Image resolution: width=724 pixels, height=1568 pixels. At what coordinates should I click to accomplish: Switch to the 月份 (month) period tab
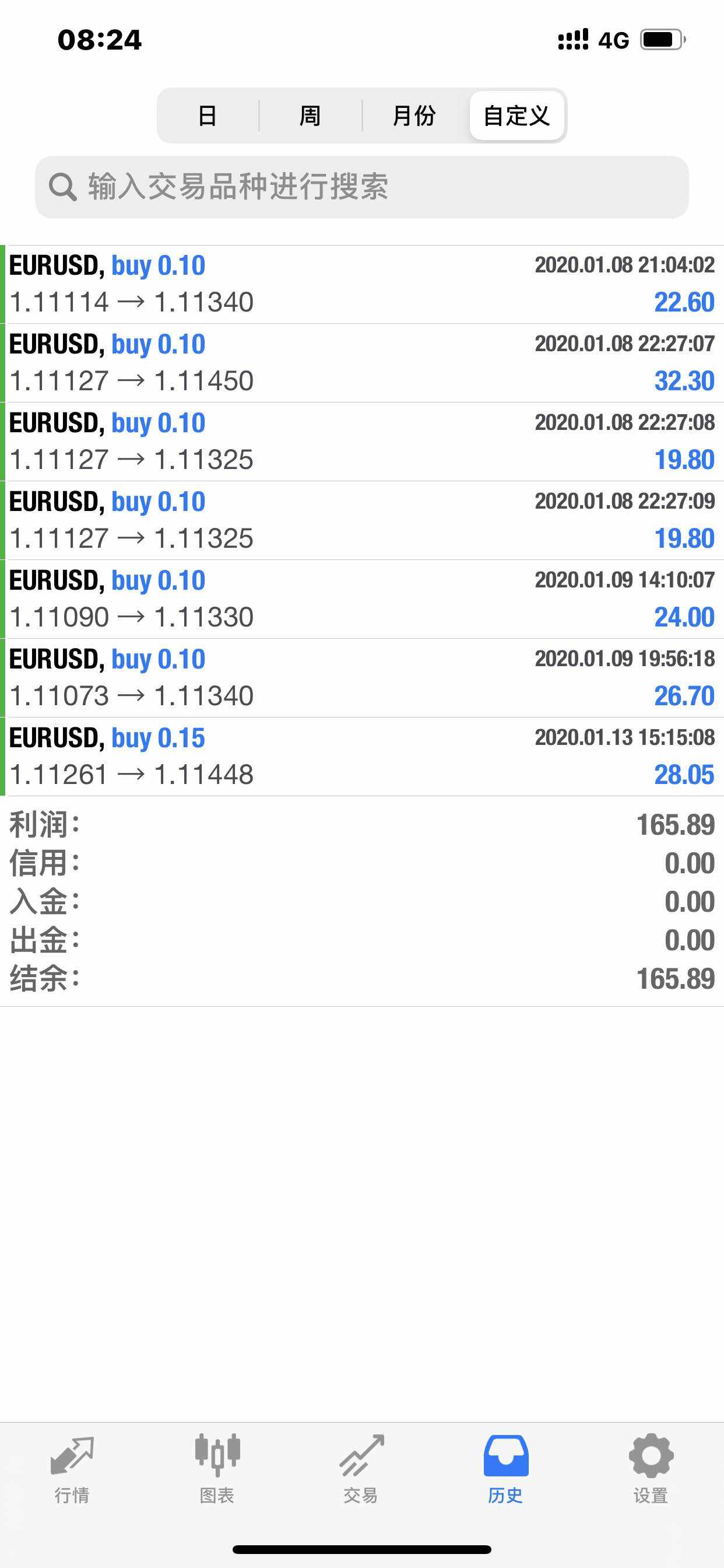click(x=414, y=116)
